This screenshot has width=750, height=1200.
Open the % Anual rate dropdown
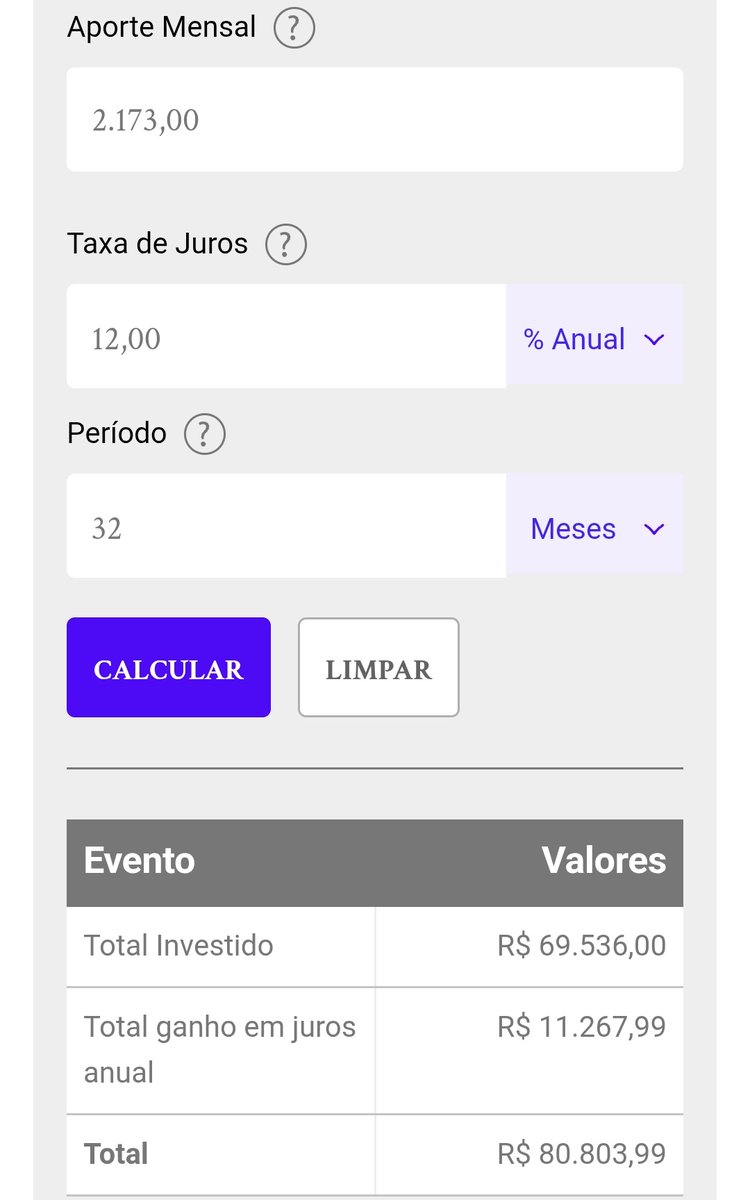594,338
